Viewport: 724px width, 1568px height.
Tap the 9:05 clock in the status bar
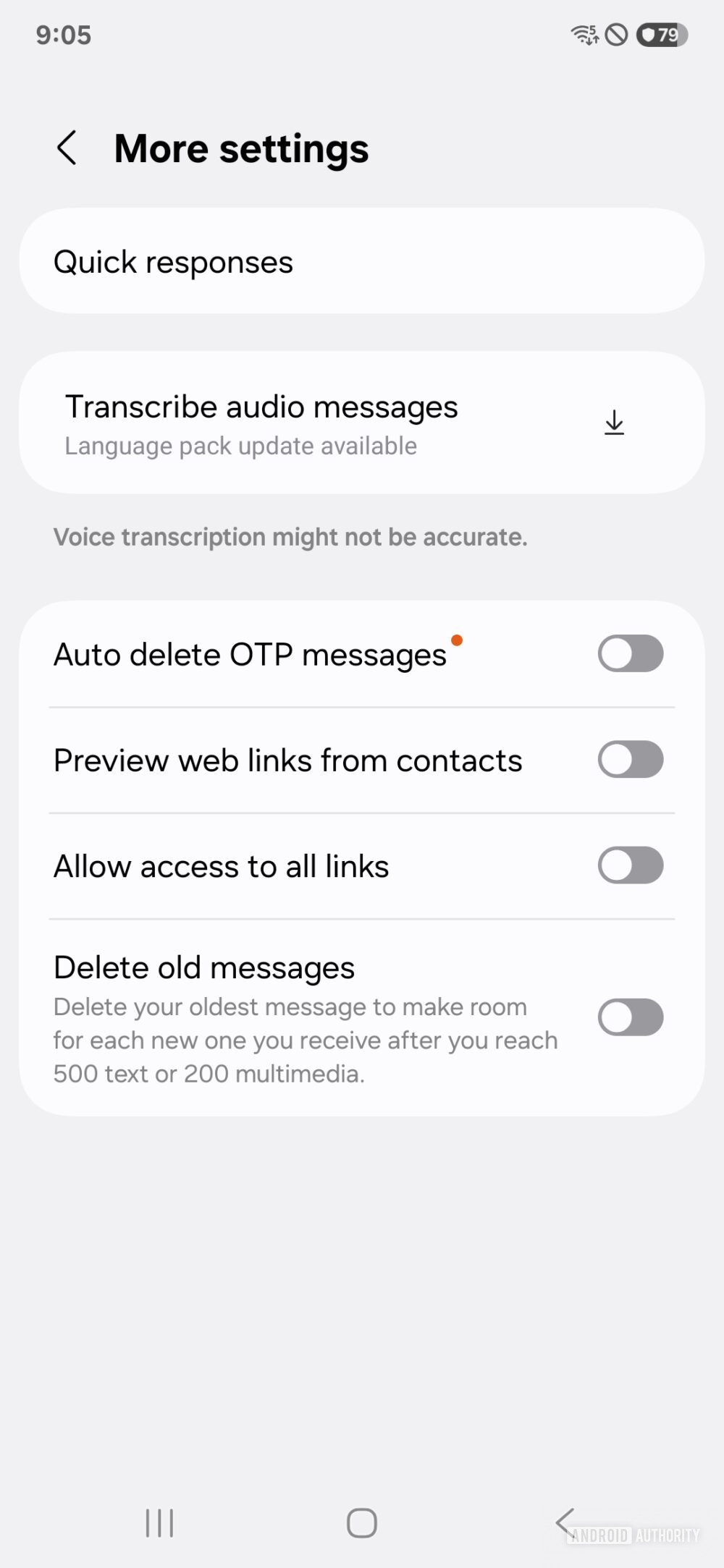64,34
